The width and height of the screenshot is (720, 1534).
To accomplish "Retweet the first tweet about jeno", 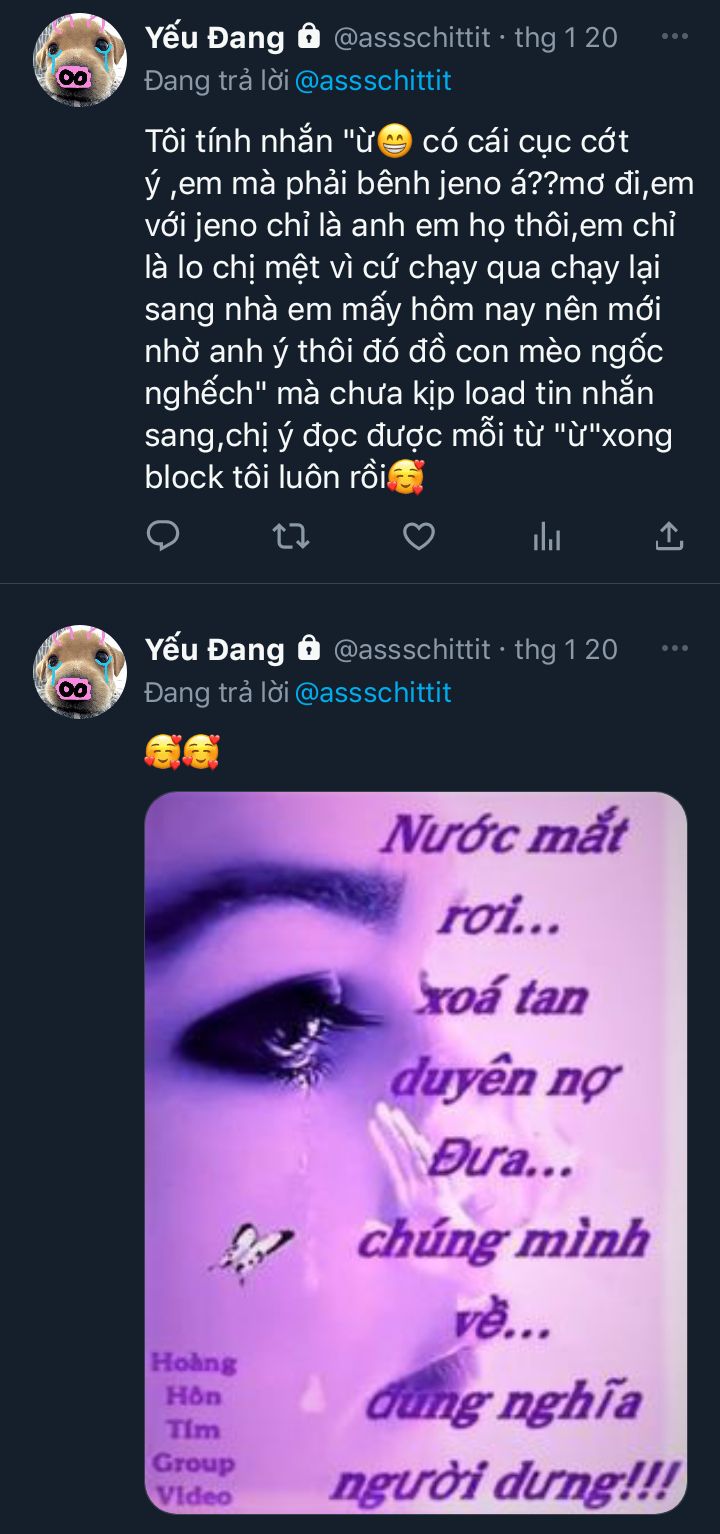I will click(x=291, y=537).
